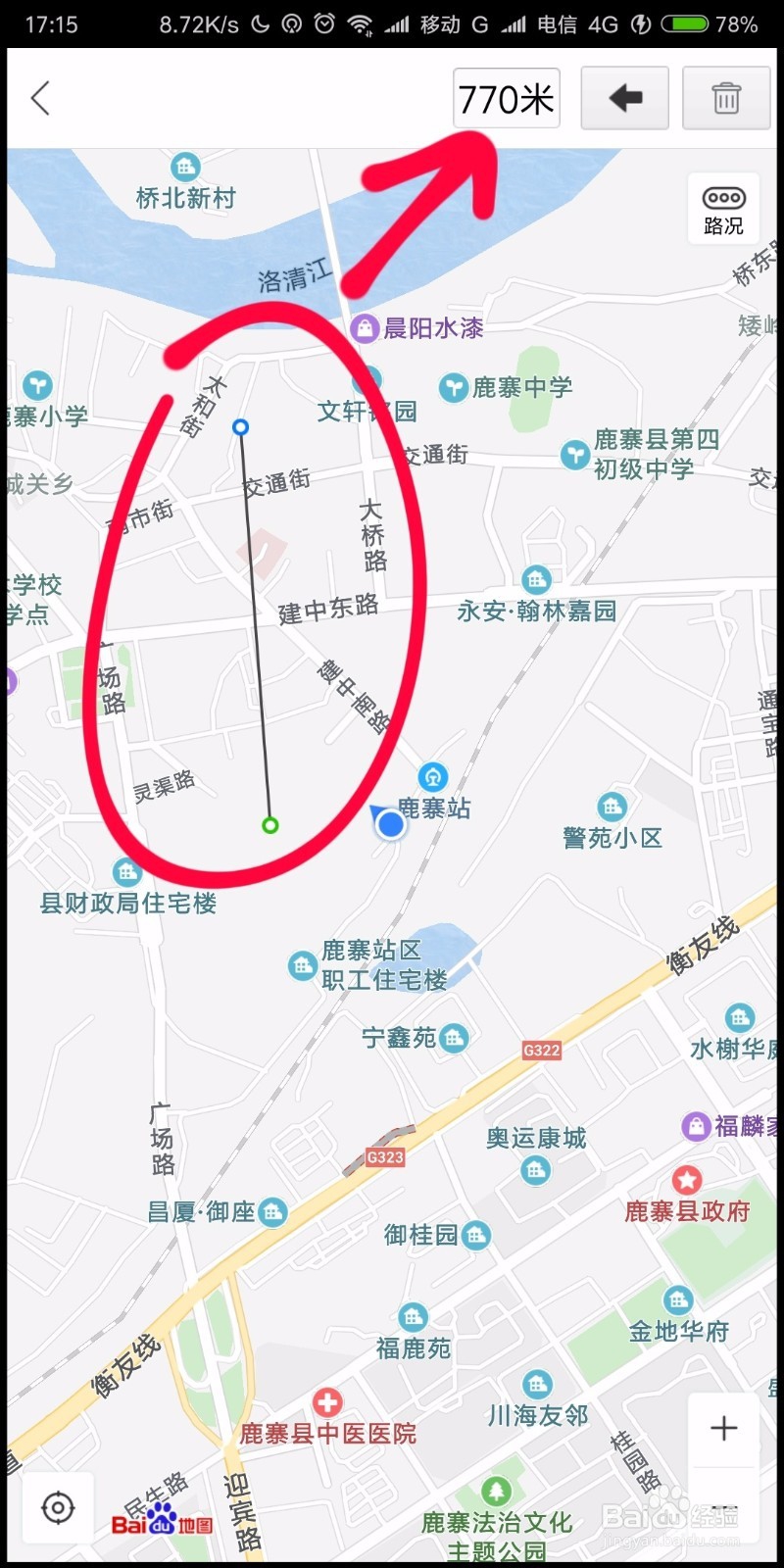
Task: Go back using the top-left arrow
Action: 40,98
